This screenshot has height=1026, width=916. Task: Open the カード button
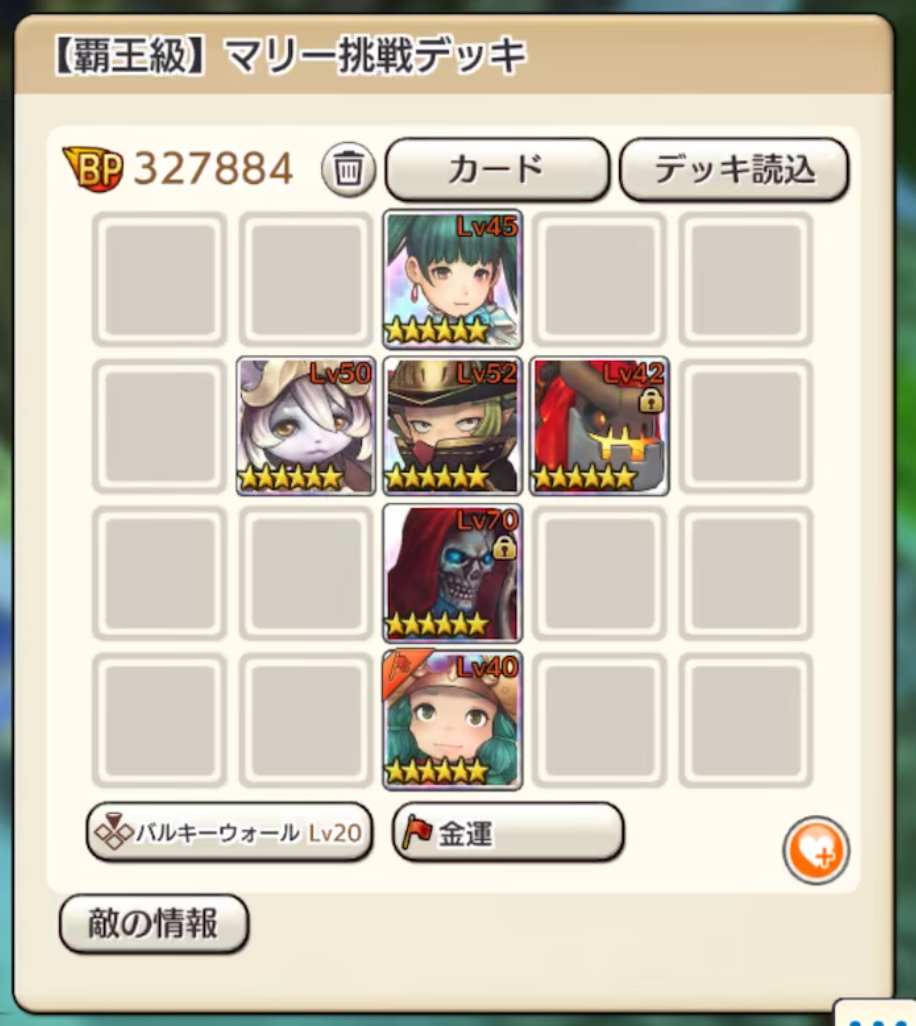(x=497, y=169)
